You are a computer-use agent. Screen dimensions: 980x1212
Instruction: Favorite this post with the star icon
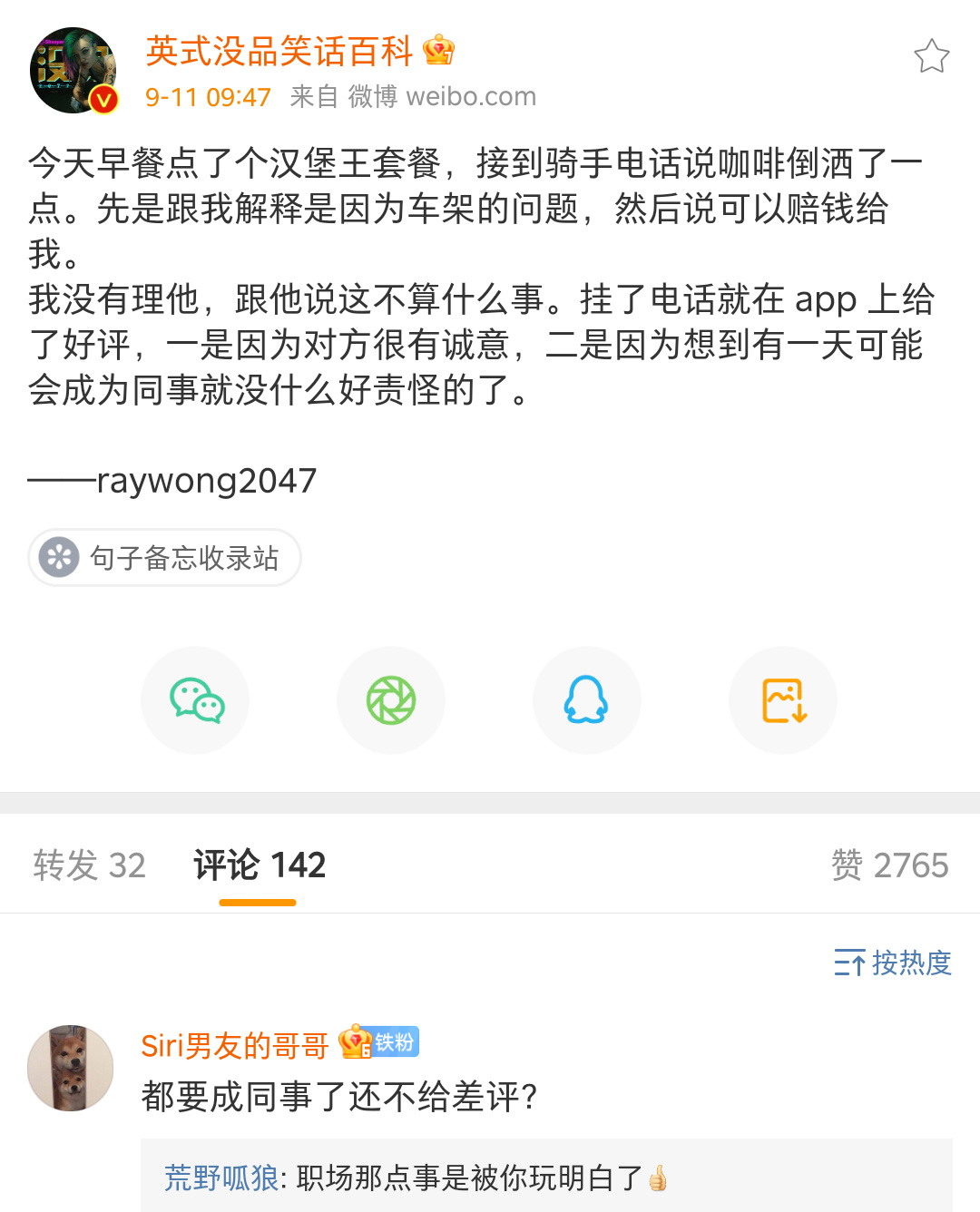pos(931,56)
